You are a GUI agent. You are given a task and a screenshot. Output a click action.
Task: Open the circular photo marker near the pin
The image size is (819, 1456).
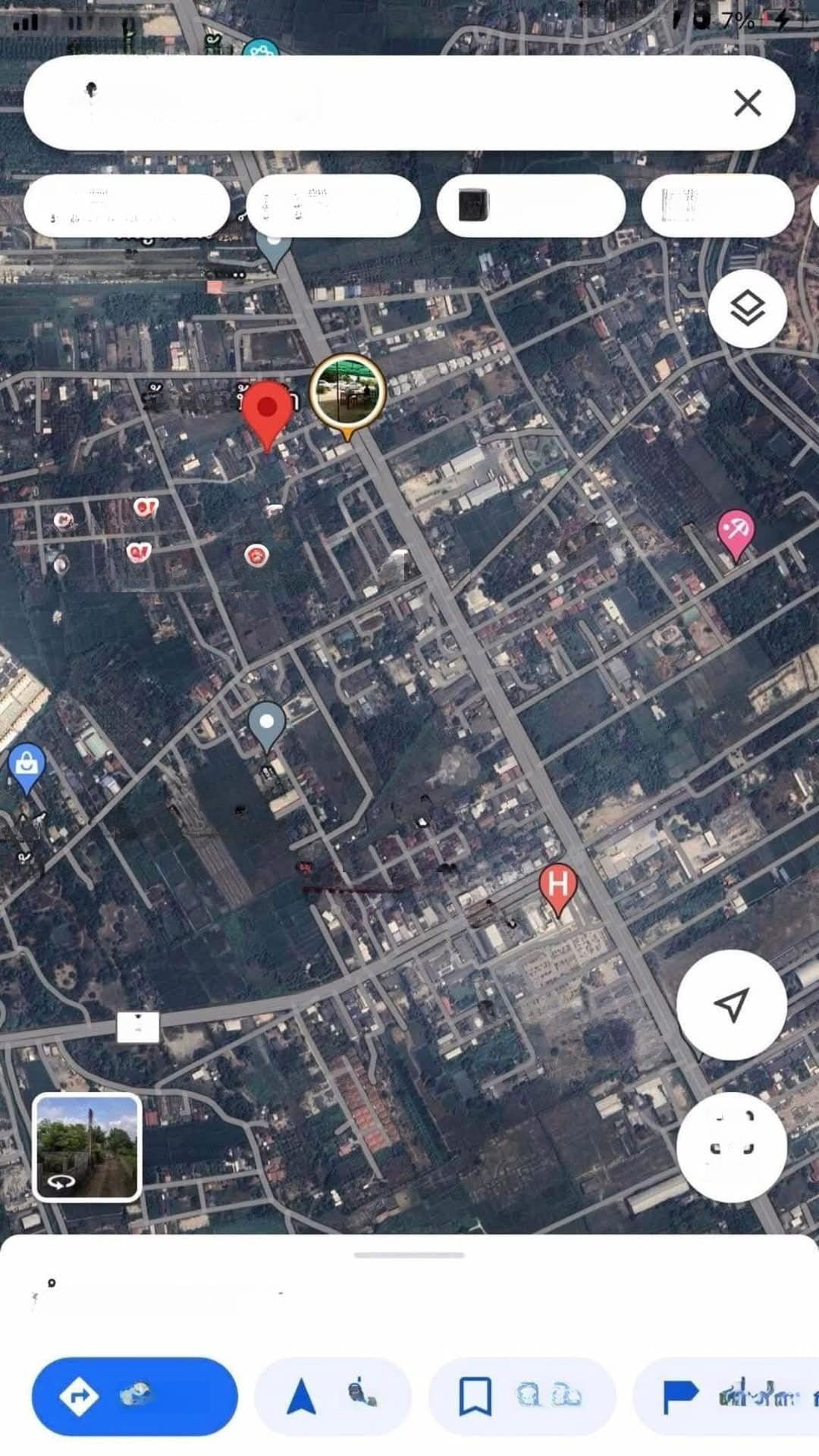coord(348,393)
